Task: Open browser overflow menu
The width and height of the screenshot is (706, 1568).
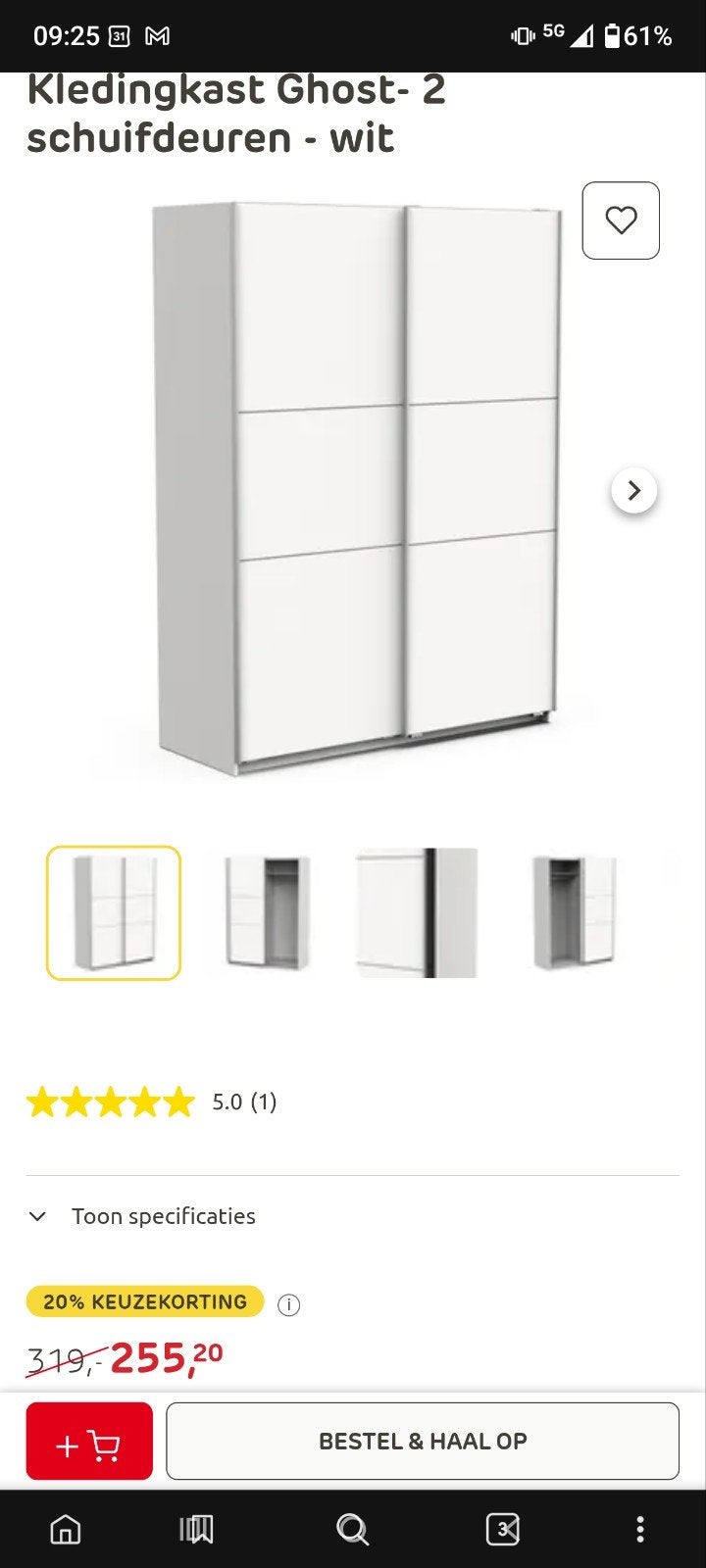Action: [640, 1529]
